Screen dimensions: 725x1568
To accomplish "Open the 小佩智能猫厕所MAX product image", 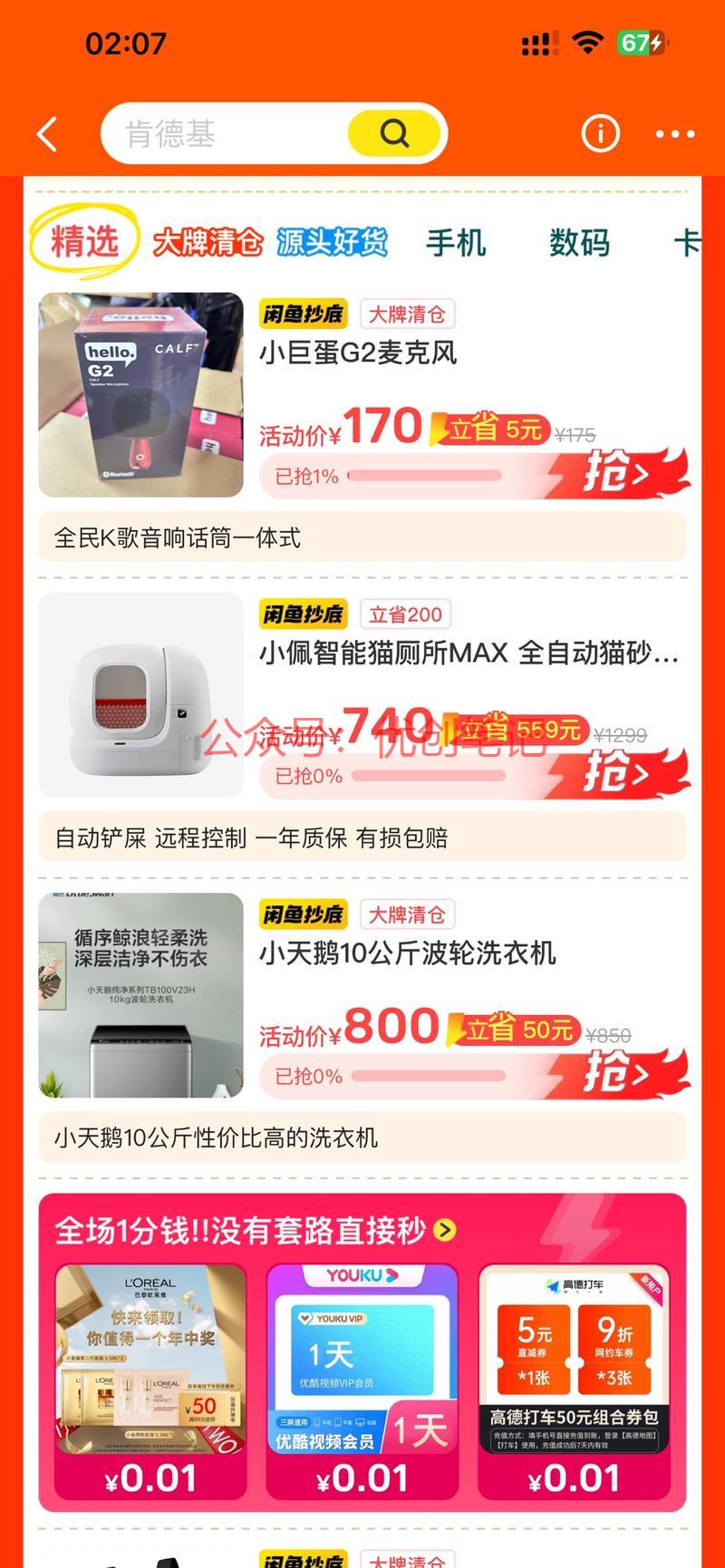I will pos(140,695).
